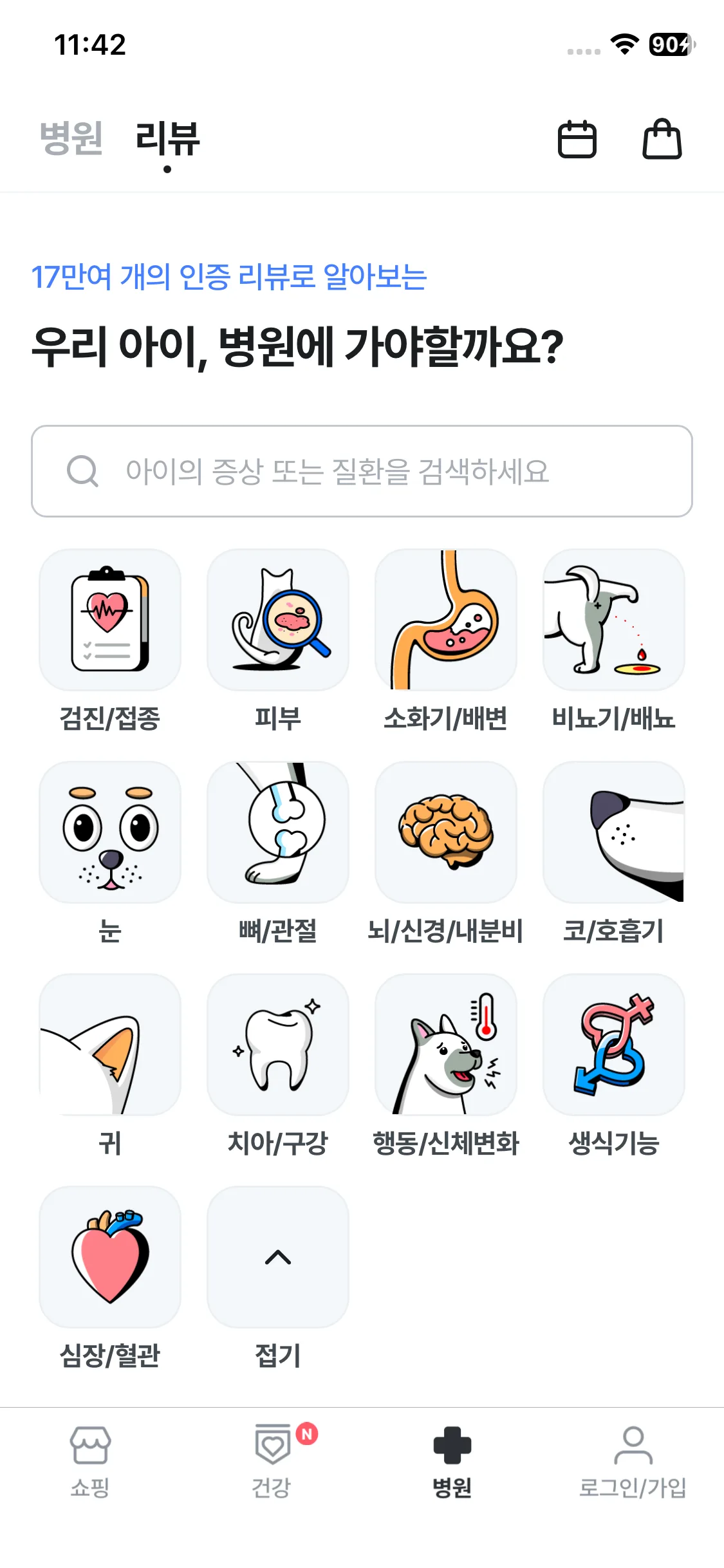This screenshot has width=724, height=1568.
Task: Select the 귀 ear category icon
Action: click(109, 1043)
